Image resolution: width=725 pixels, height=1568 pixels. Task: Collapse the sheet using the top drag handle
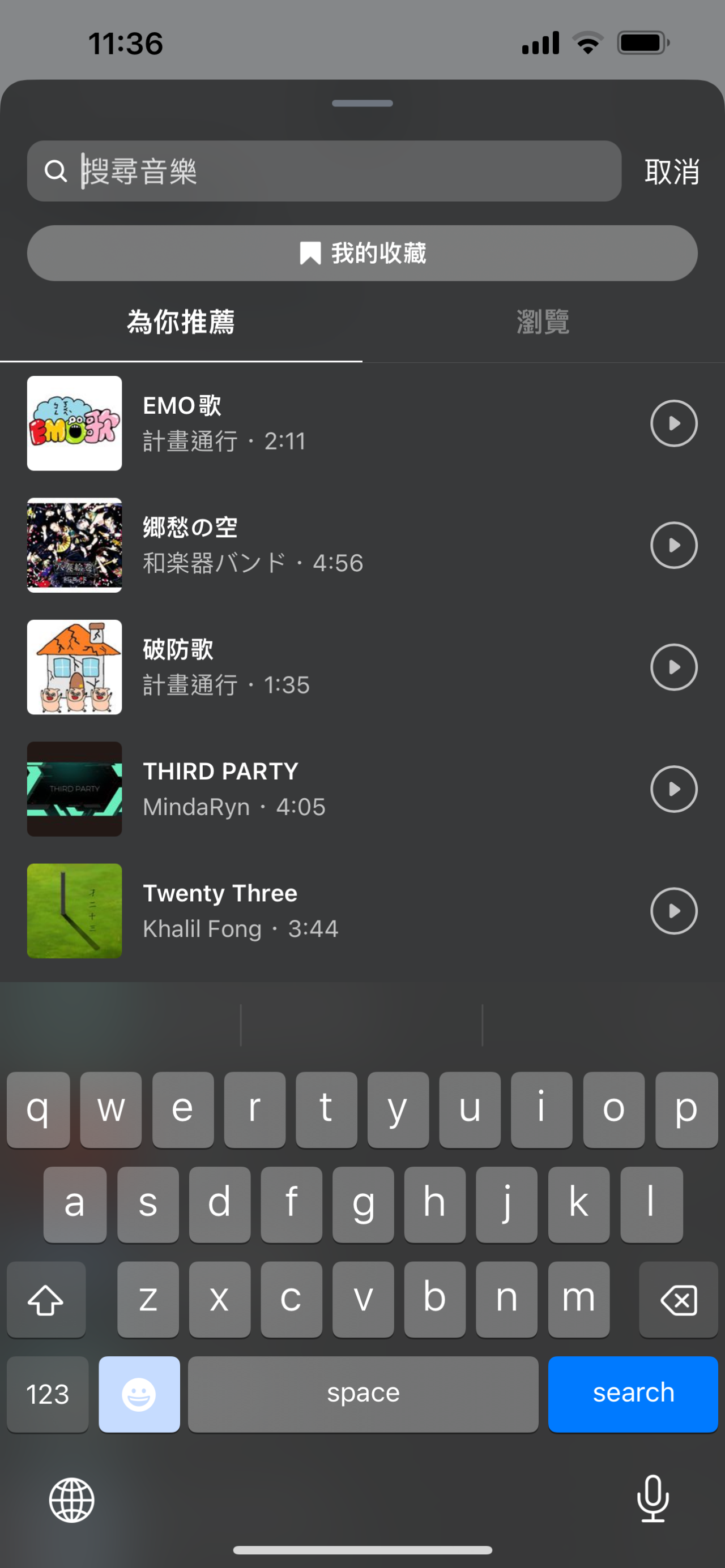click(x=362, y=104)
